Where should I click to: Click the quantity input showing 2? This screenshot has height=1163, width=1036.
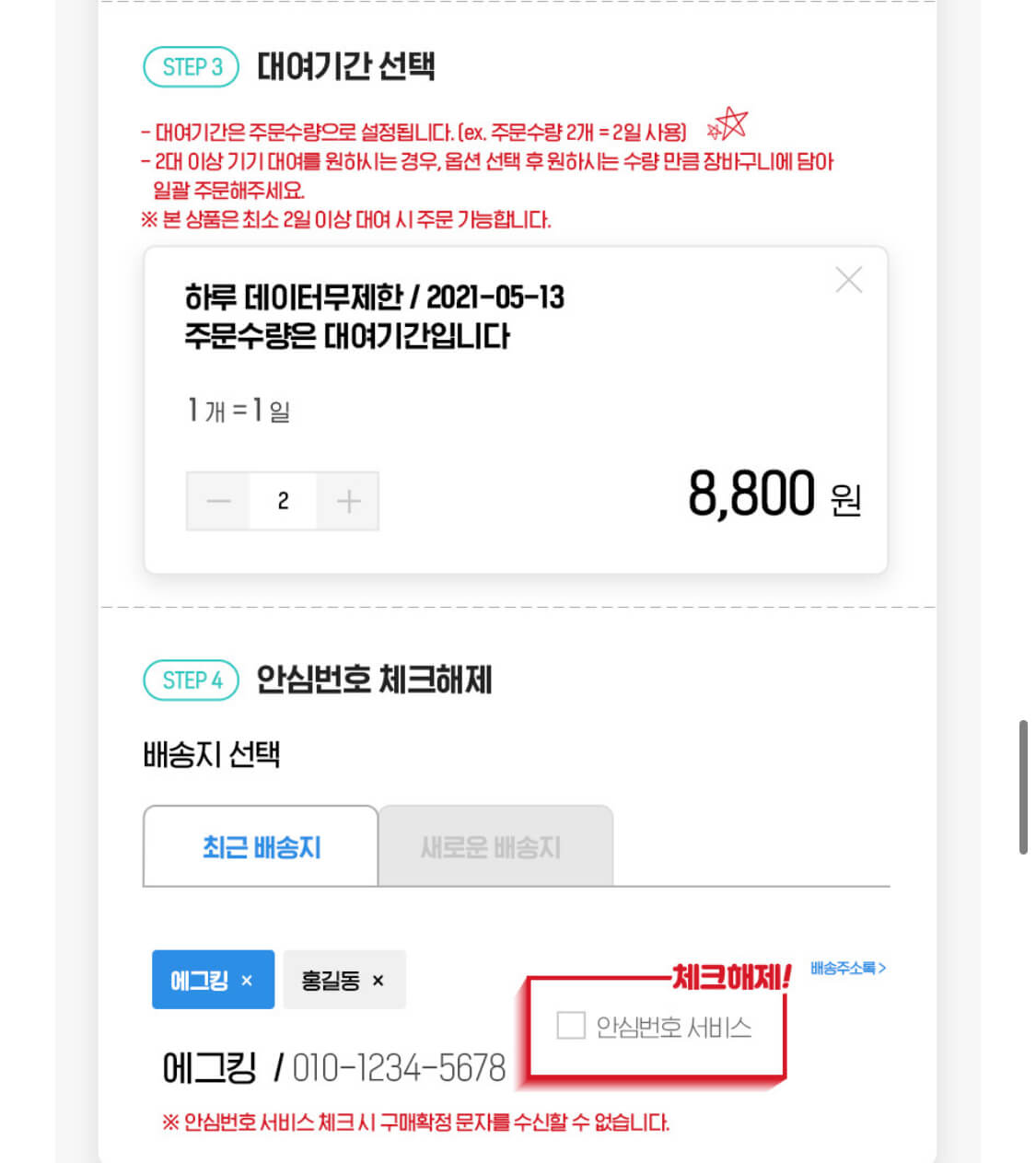pos(283,501)
